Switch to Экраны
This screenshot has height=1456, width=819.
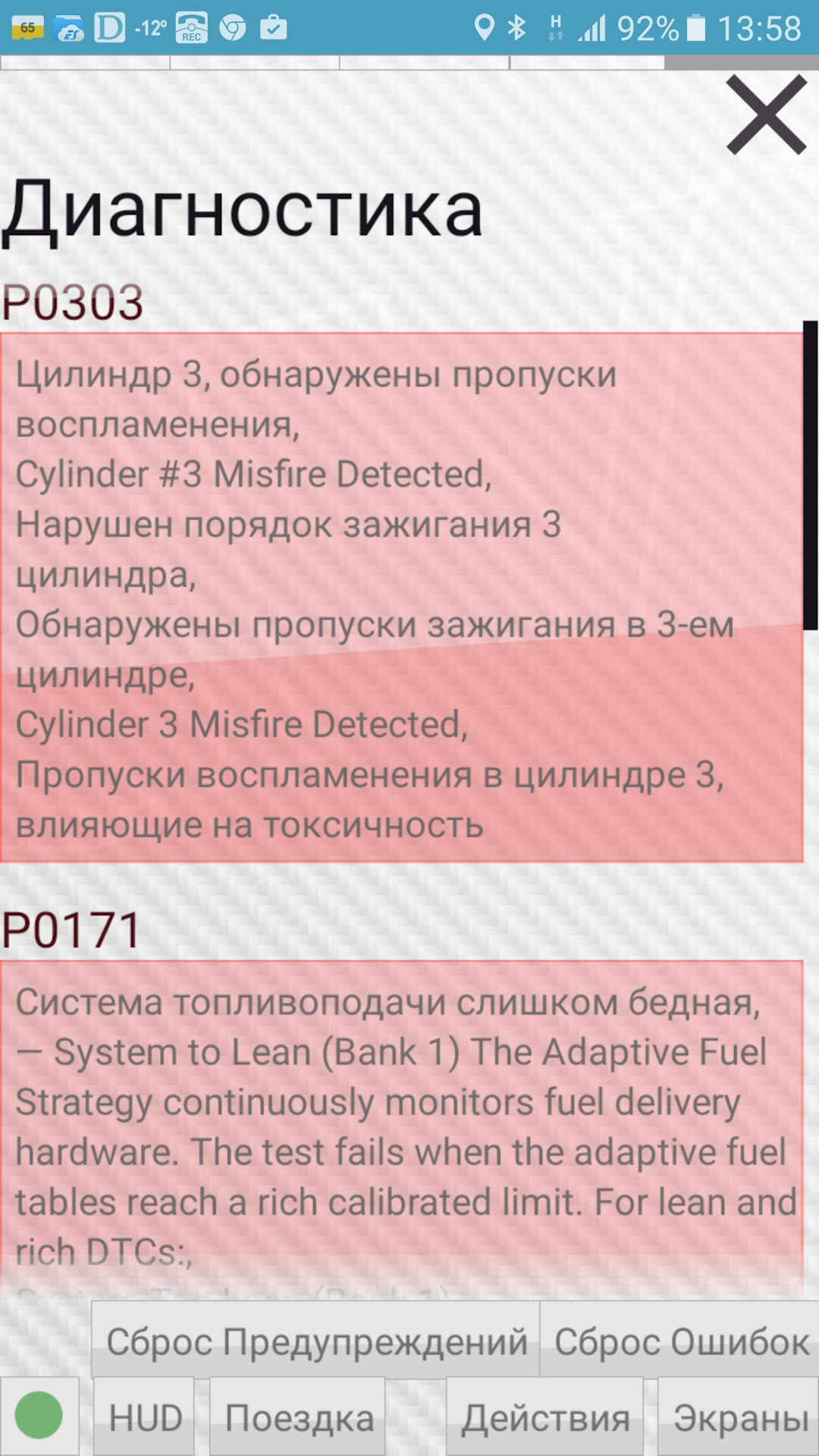pyautogui.click(x=739, y=1417)
